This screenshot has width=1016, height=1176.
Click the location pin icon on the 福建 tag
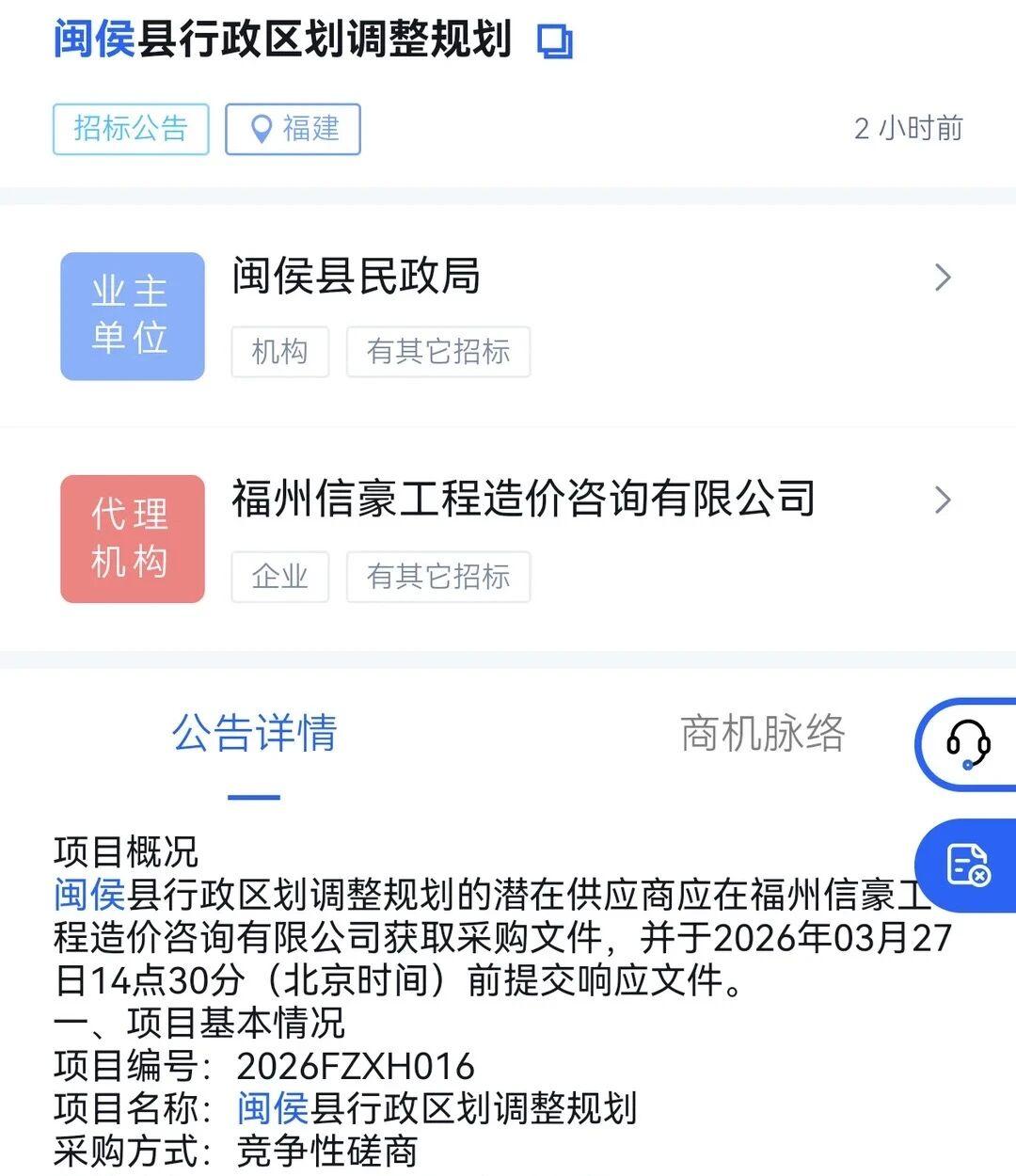(x=261, y=129)
